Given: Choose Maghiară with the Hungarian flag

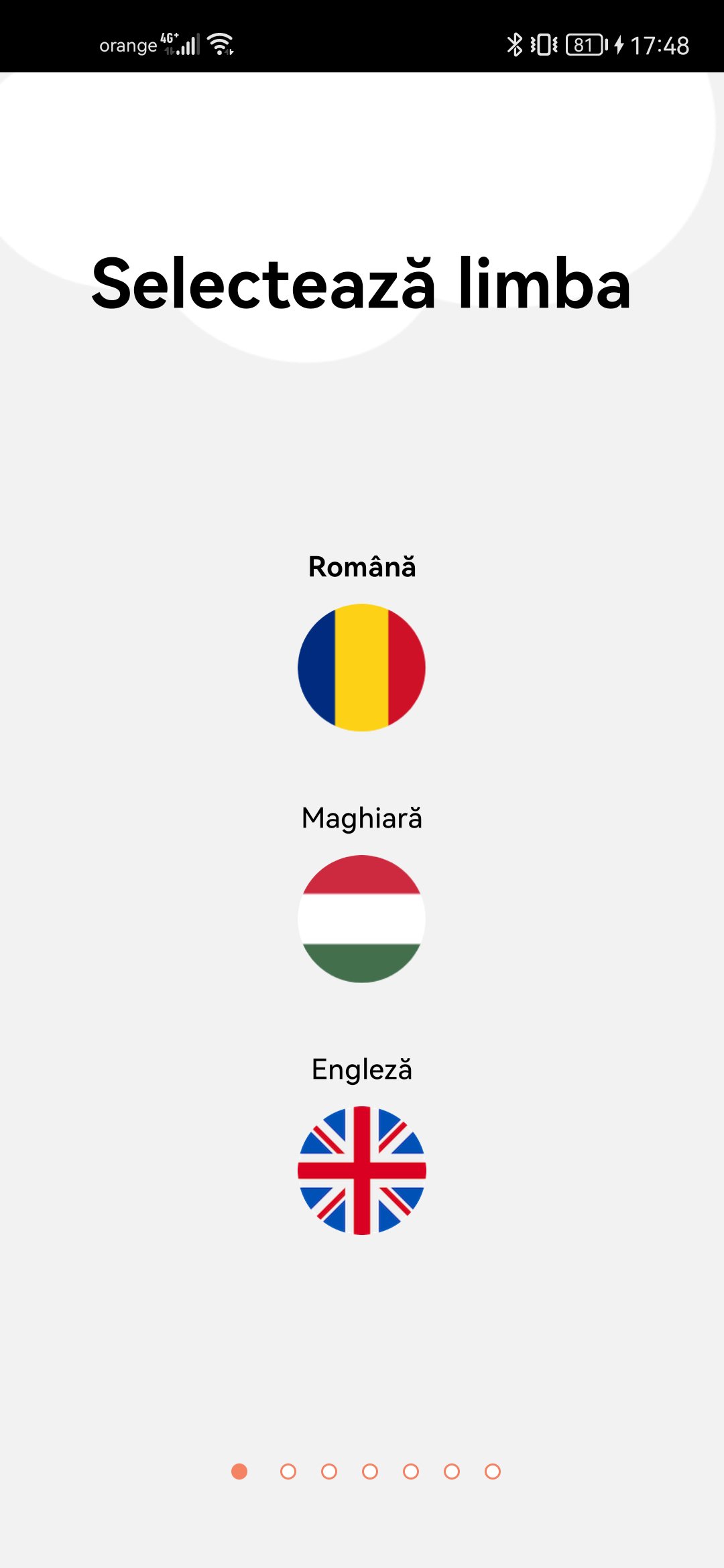Looking at the screenshot, I should pyautogui.click(x=361, y=919).
